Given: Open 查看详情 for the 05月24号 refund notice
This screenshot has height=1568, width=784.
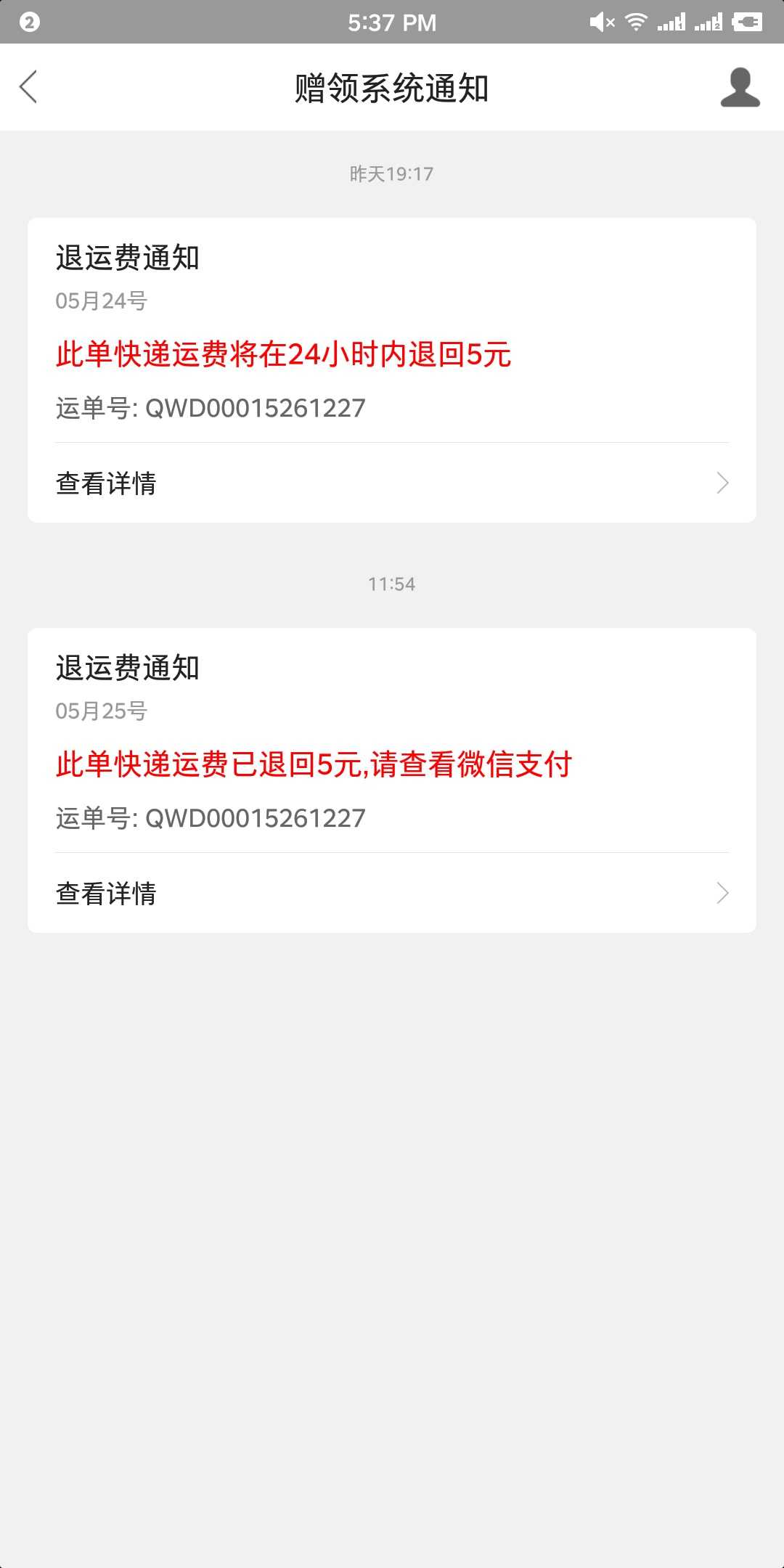Looking at the screenshot, I should (x=392, y=483).
